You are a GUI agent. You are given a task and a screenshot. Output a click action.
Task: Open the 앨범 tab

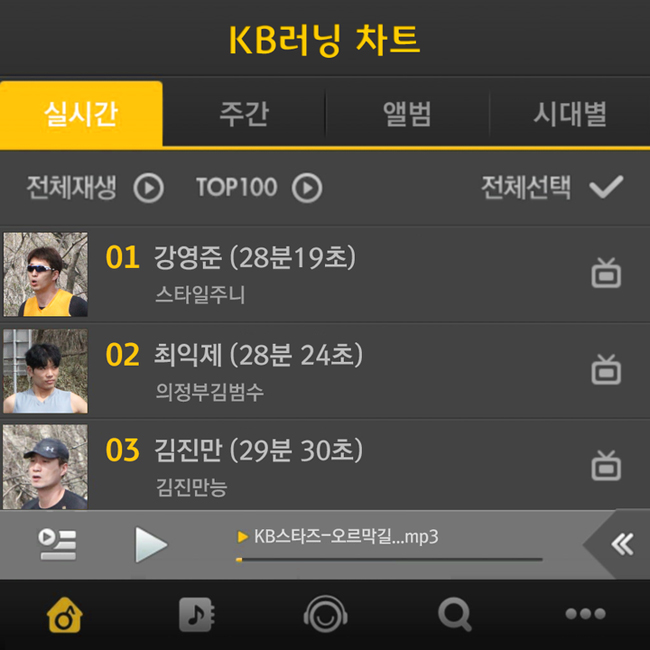pyautogui.click(x=407, y=114)
